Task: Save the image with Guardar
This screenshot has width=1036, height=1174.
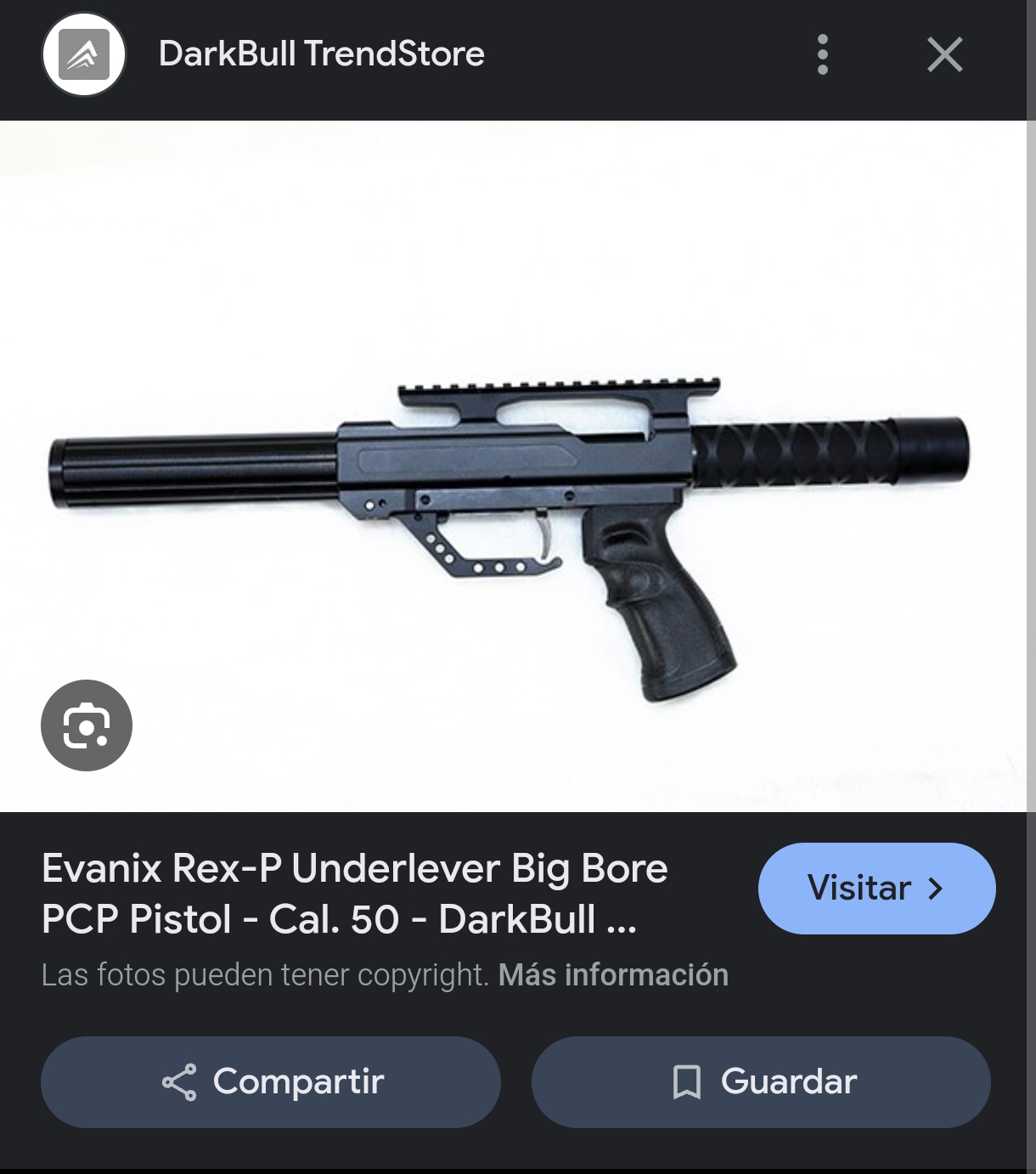Action: point(761,1082)
